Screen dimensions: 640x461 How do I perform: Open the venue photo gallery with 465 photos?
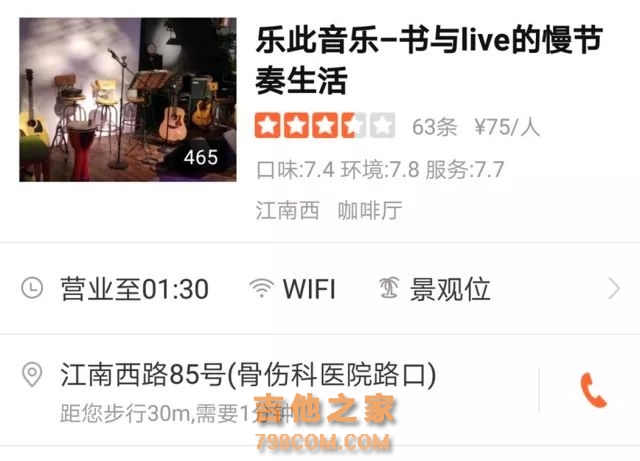pos(128,99)
